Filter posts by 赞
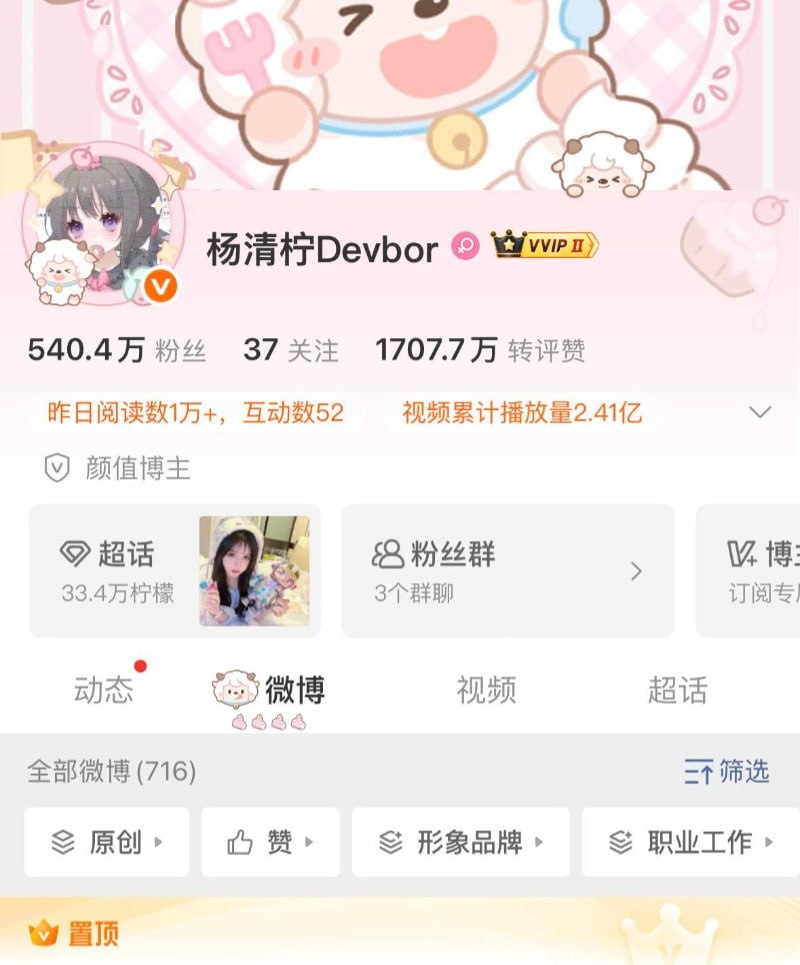Screen dimensions: 800x965 [x=270, y=842]
